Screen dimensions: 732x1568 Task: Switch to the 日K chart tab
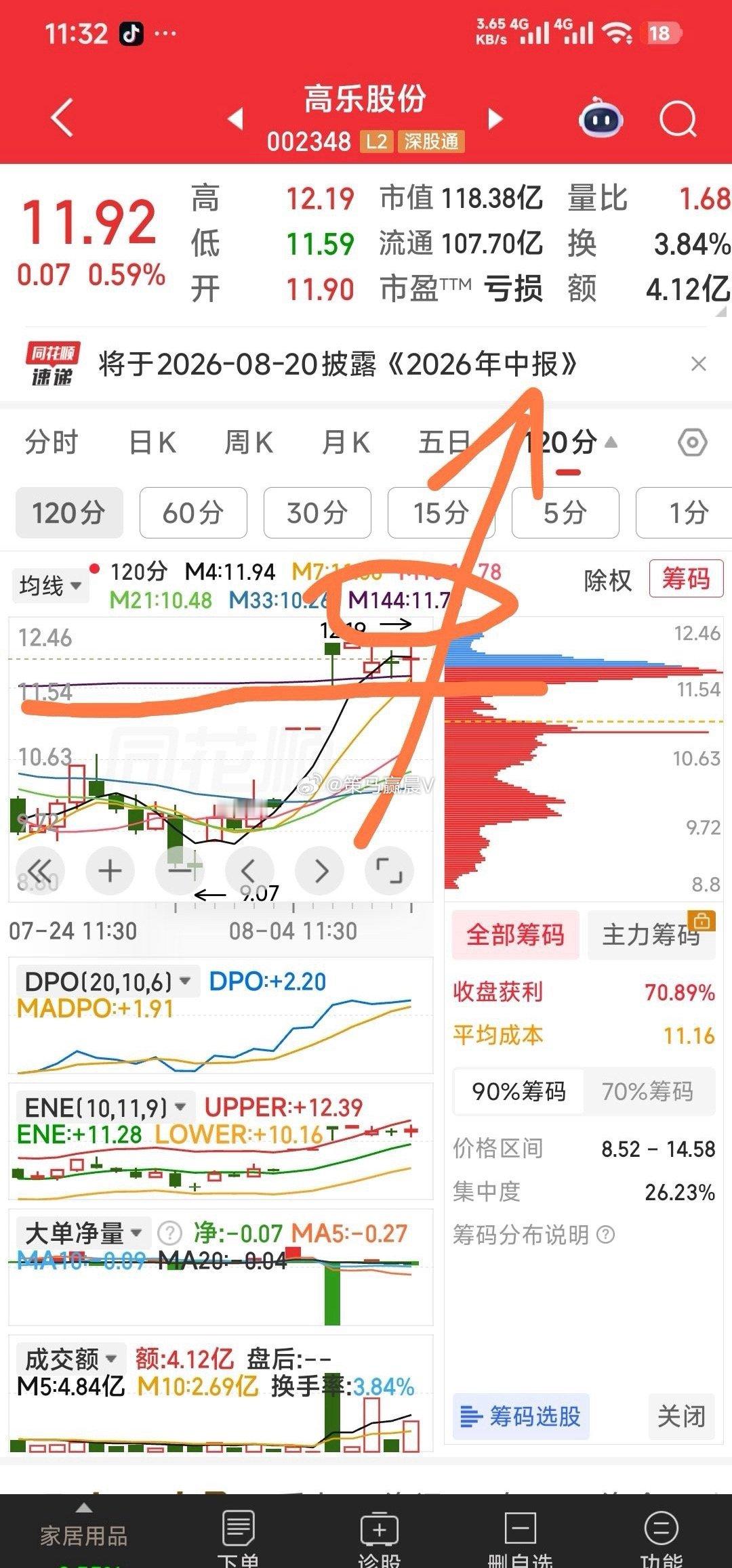(152, 443)
